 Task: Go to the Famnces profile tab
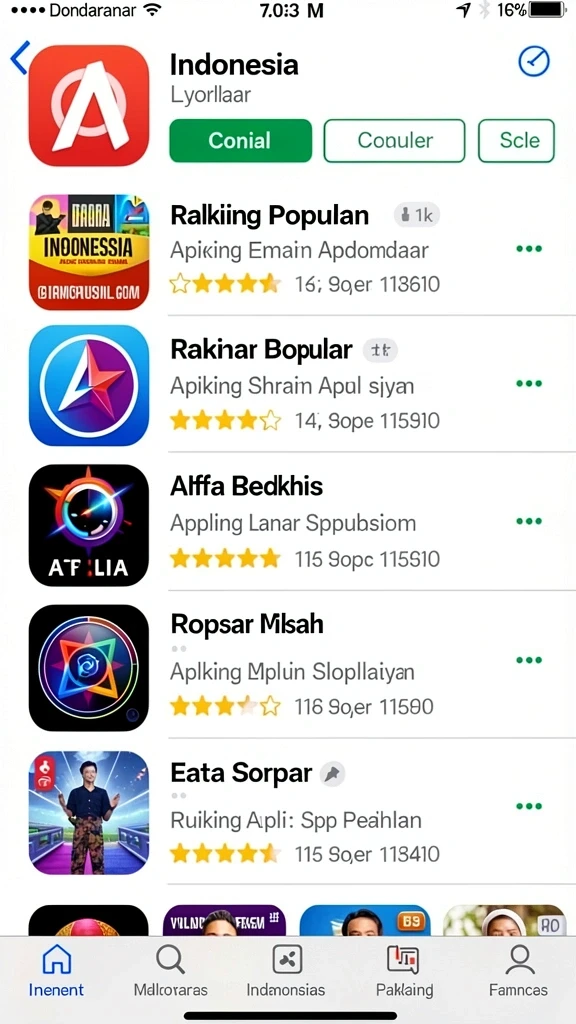pyautogui.click(x=519, y=971)
